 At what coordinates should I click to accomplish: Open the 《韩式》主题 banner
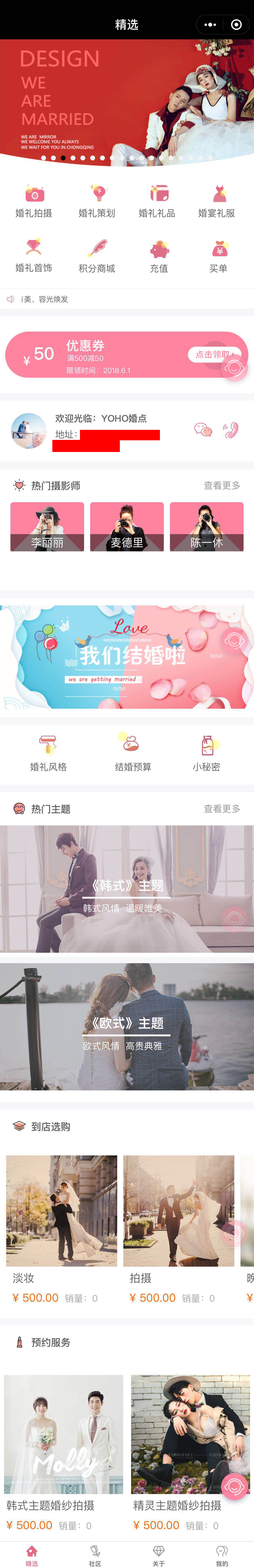click(x=127, y=889)
